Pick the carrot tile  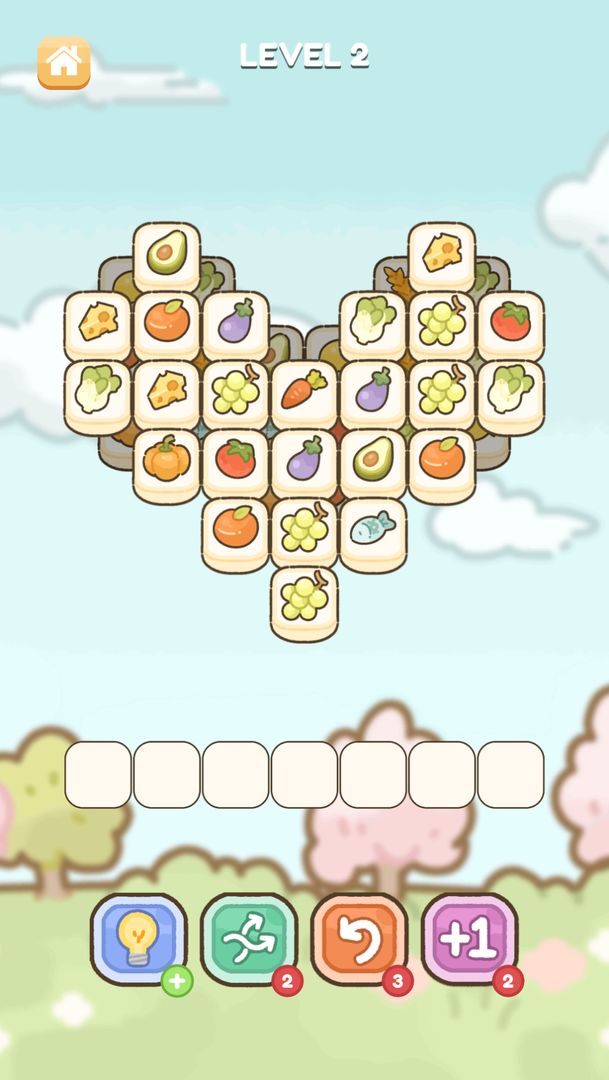304,390
